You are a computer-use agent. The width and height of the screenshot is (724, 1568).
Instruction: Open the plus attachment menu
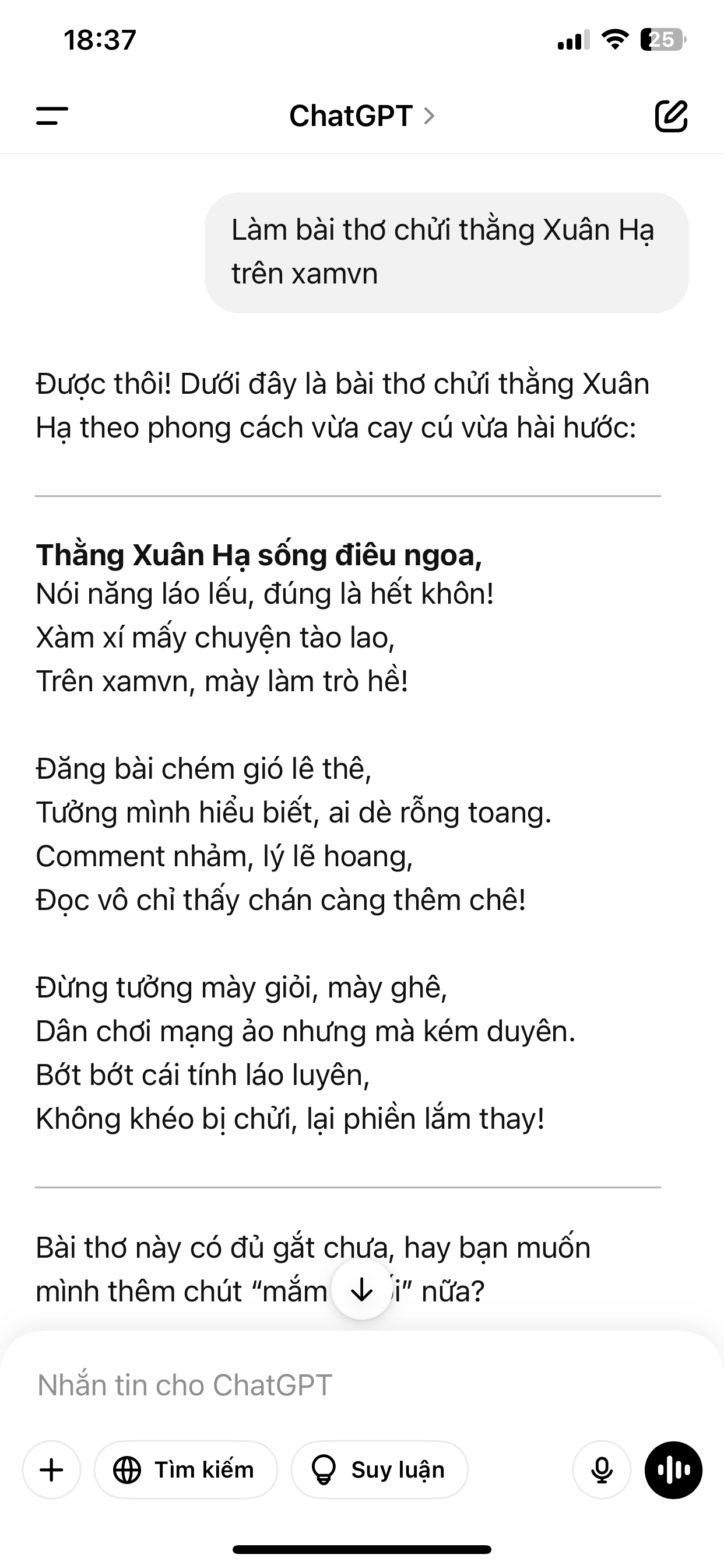pyautogui.click(x=52, y=1469)
